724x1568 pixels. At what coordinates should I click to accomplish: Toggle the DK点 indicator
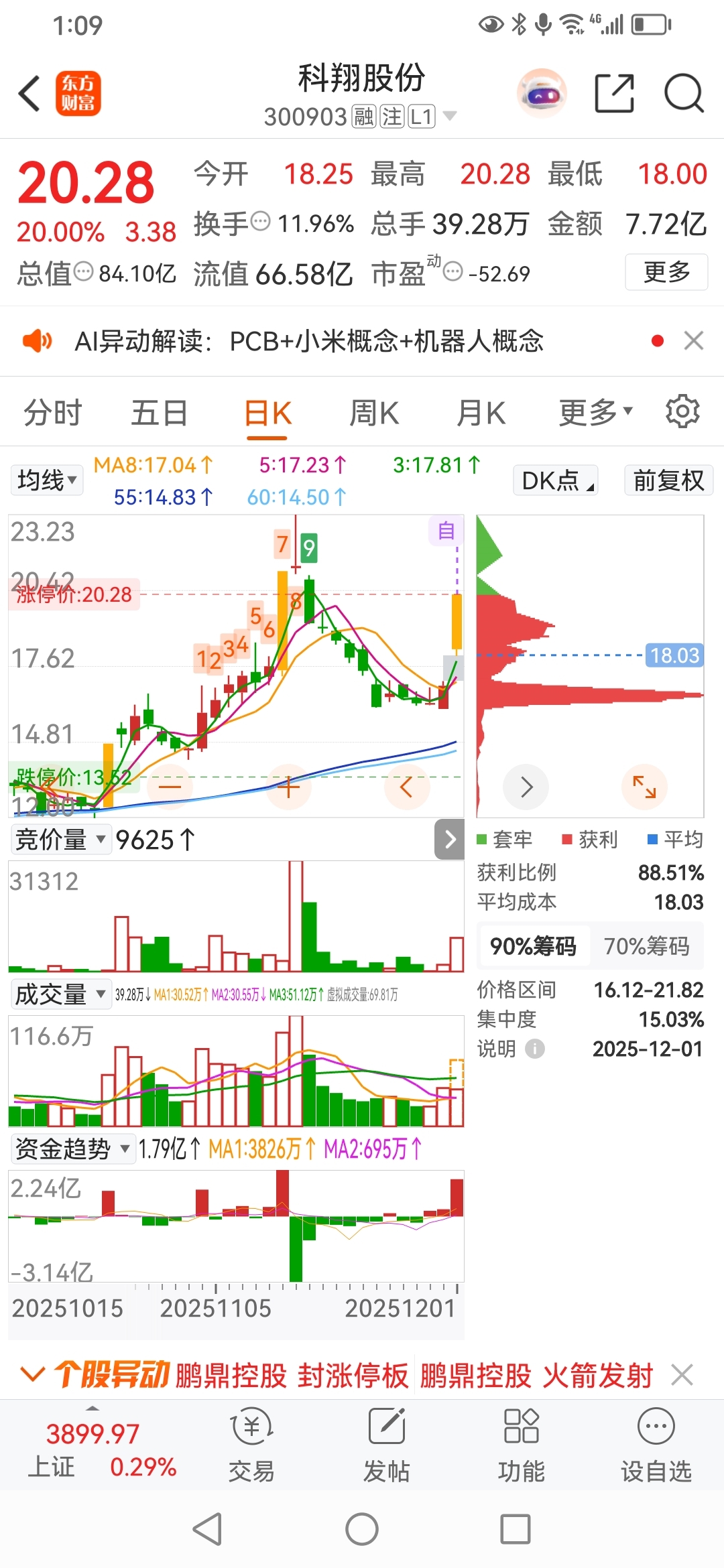pos(556,480)
